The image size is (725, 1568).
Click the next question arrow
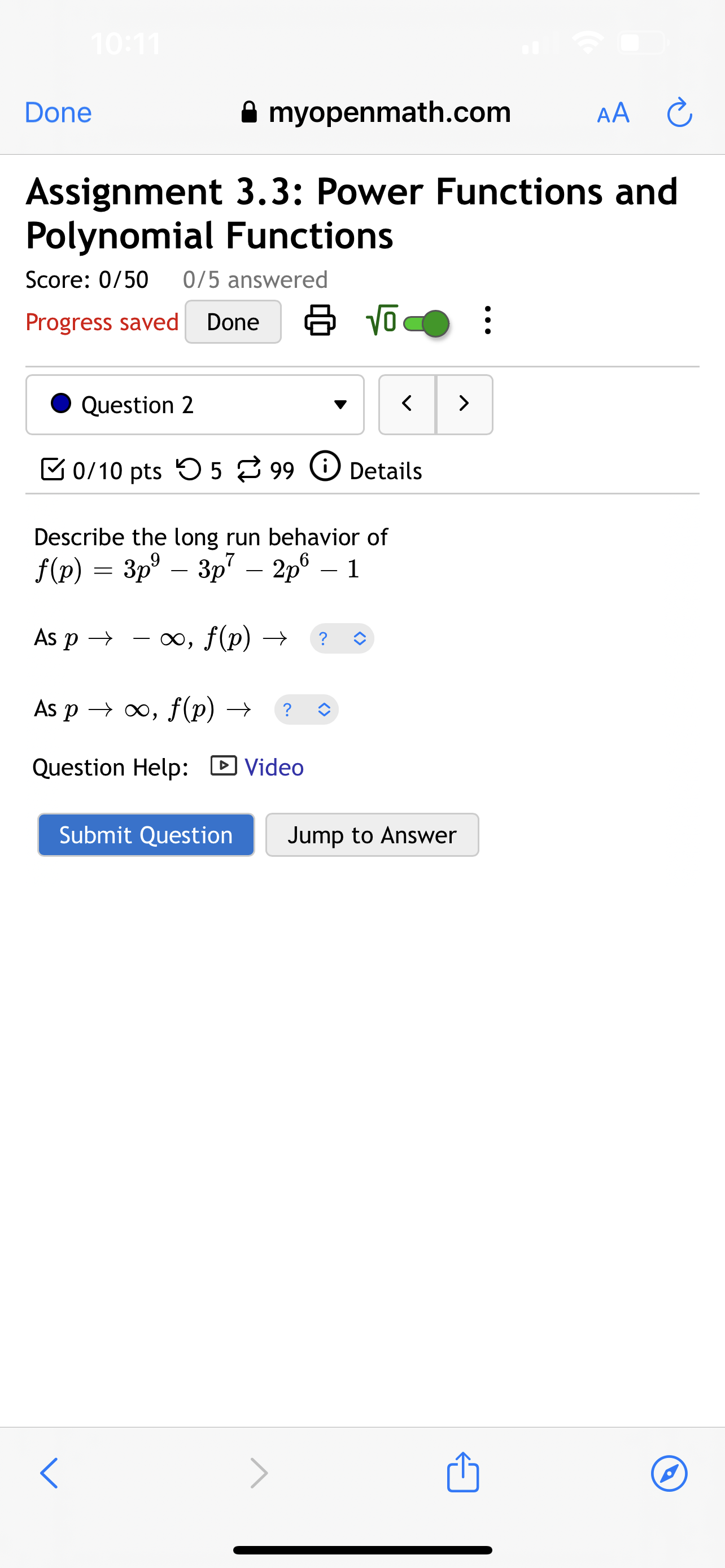464,404
